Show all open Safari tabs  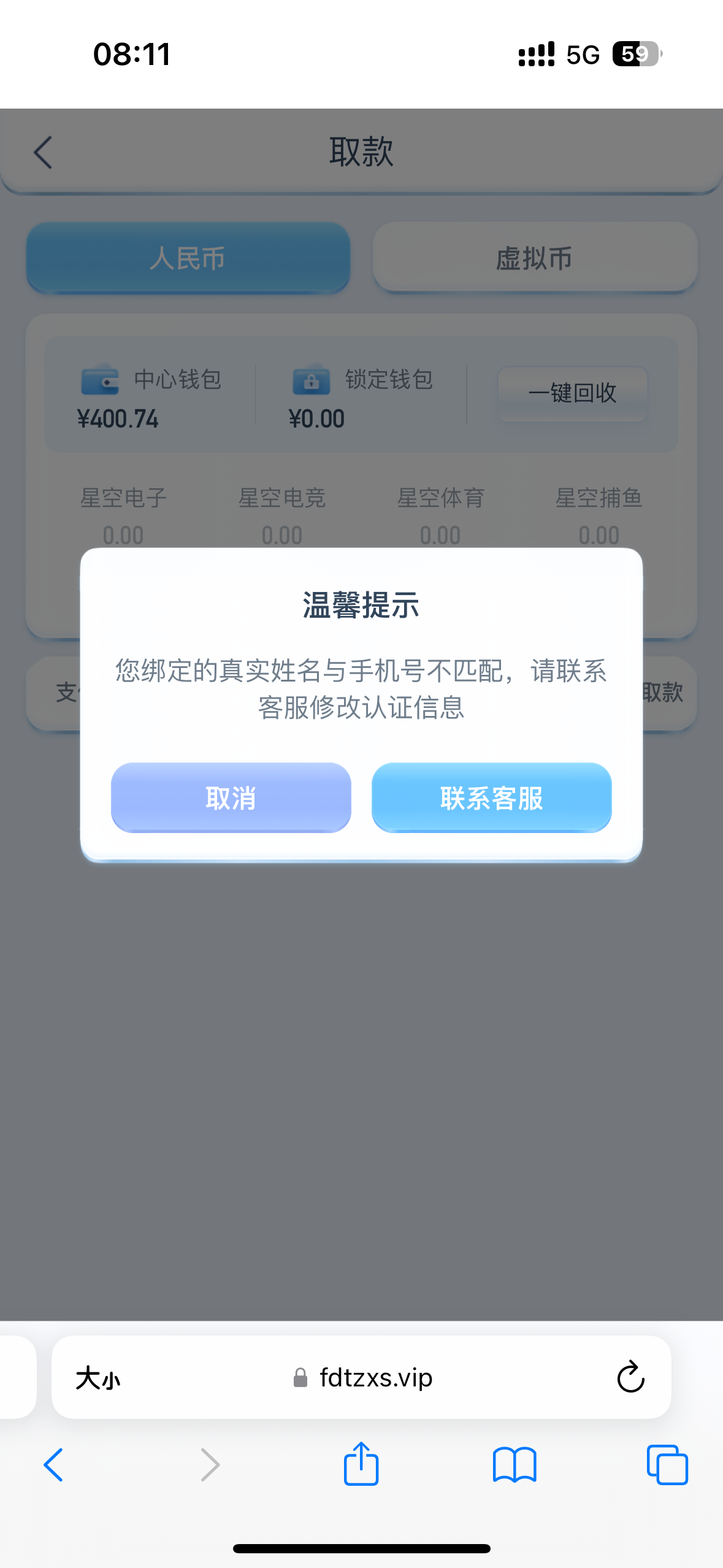(667, 1465)
